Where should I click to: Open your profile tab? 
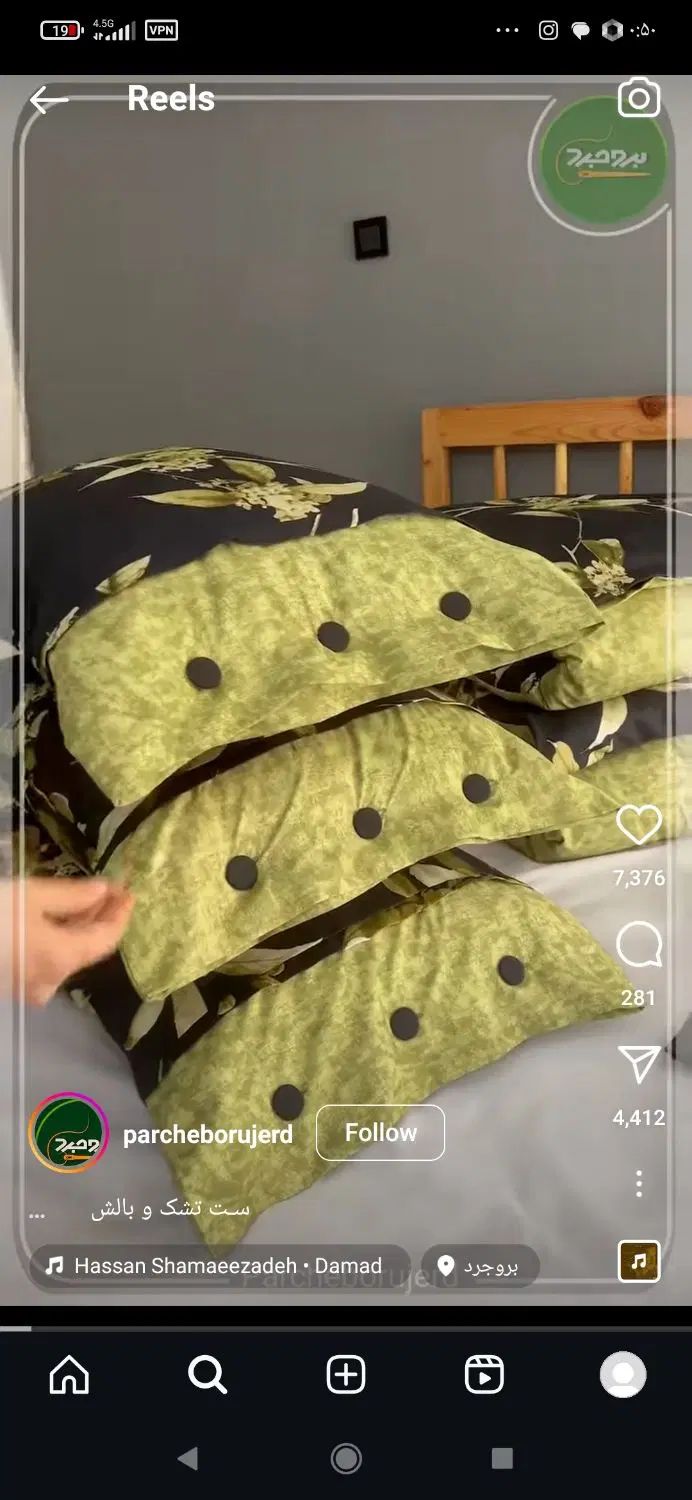[x=622, y=1375]
